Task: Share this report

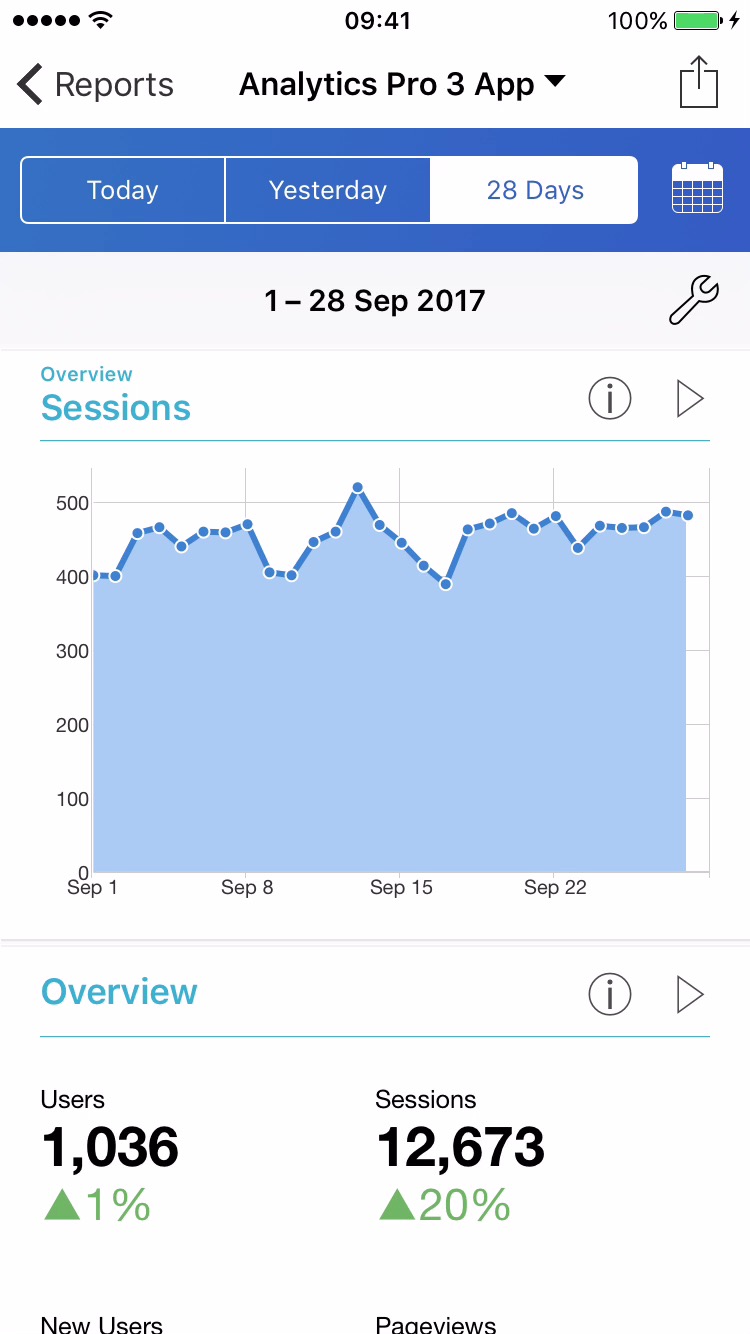Action: click(x=699, y=82)
